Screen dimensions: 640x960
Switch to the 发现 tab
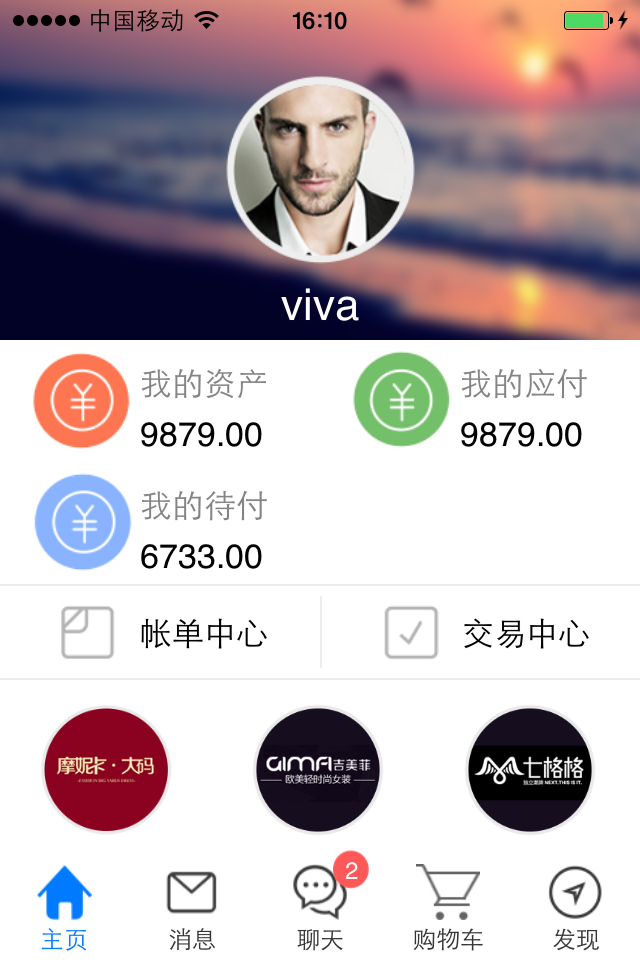[x=575, y=908]
